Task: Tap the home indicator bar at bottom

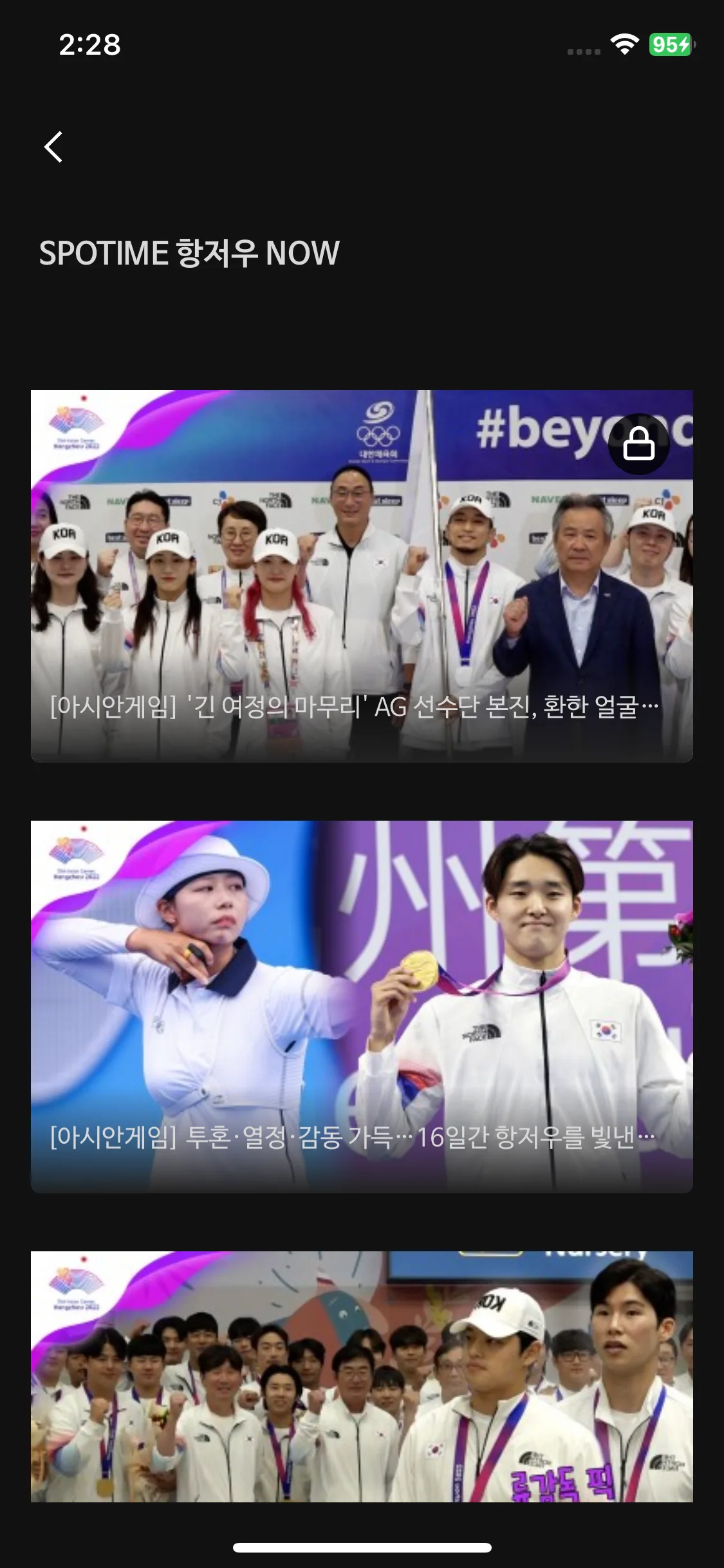Action: click(362, 1547)
